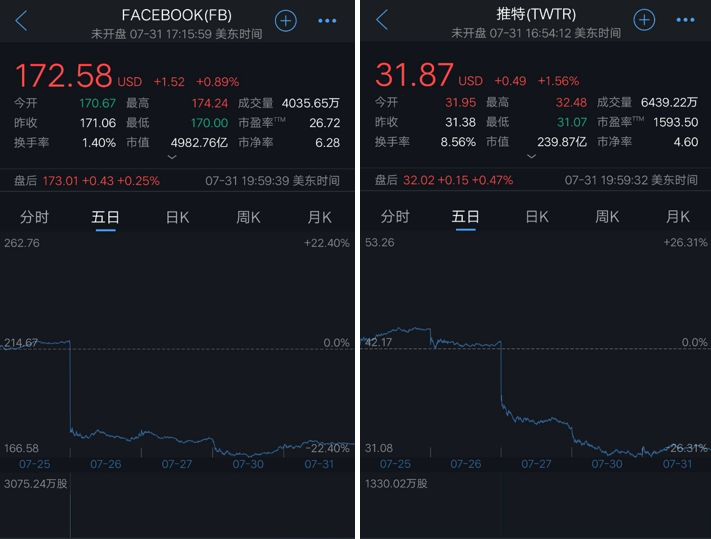Go back from the FACEBOOK(FB) stock page
This screenshot has width=711, height=539.
click(21, 21)
